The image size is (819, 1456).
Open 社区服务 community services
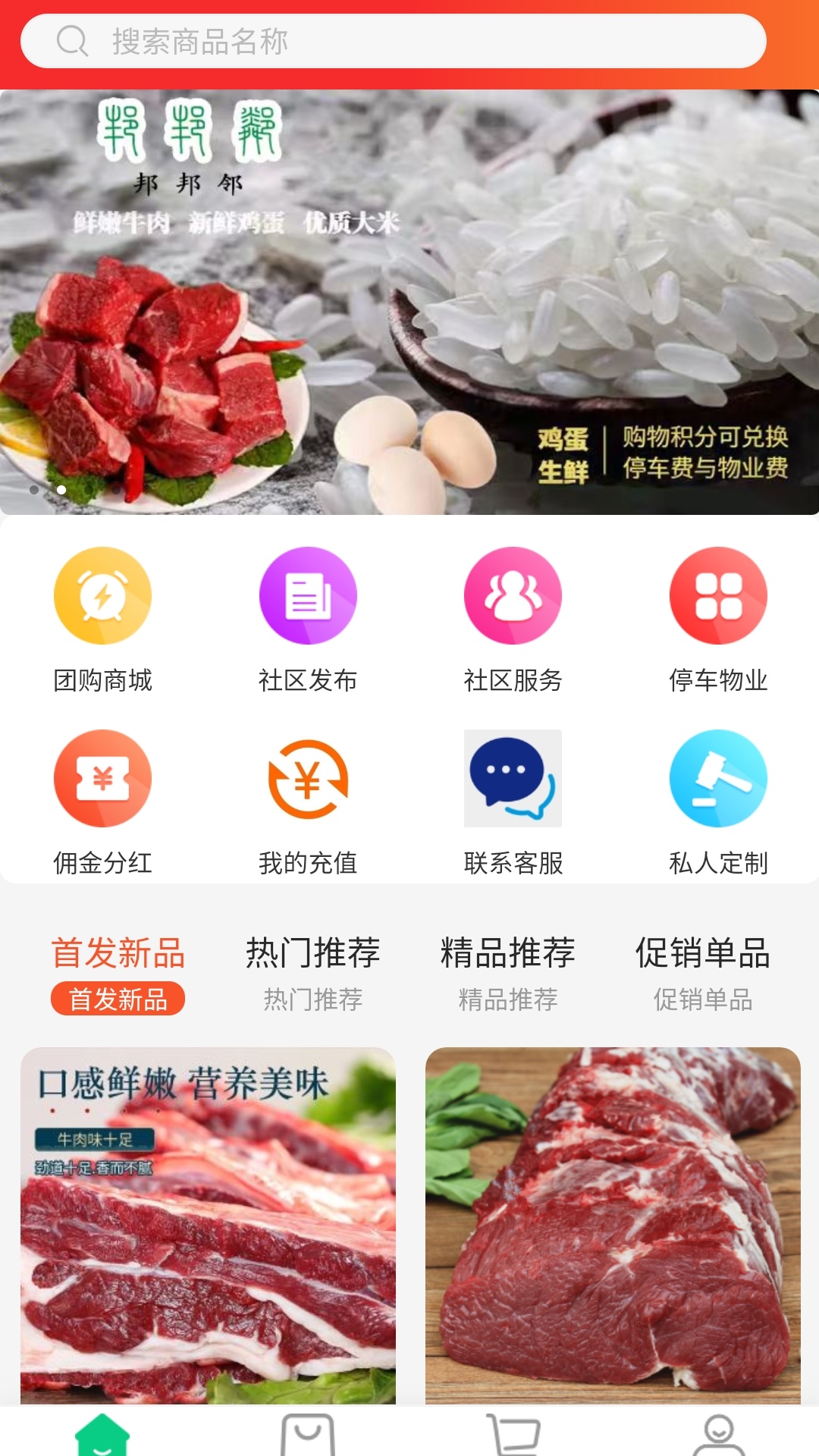click(x=512, y=596)
